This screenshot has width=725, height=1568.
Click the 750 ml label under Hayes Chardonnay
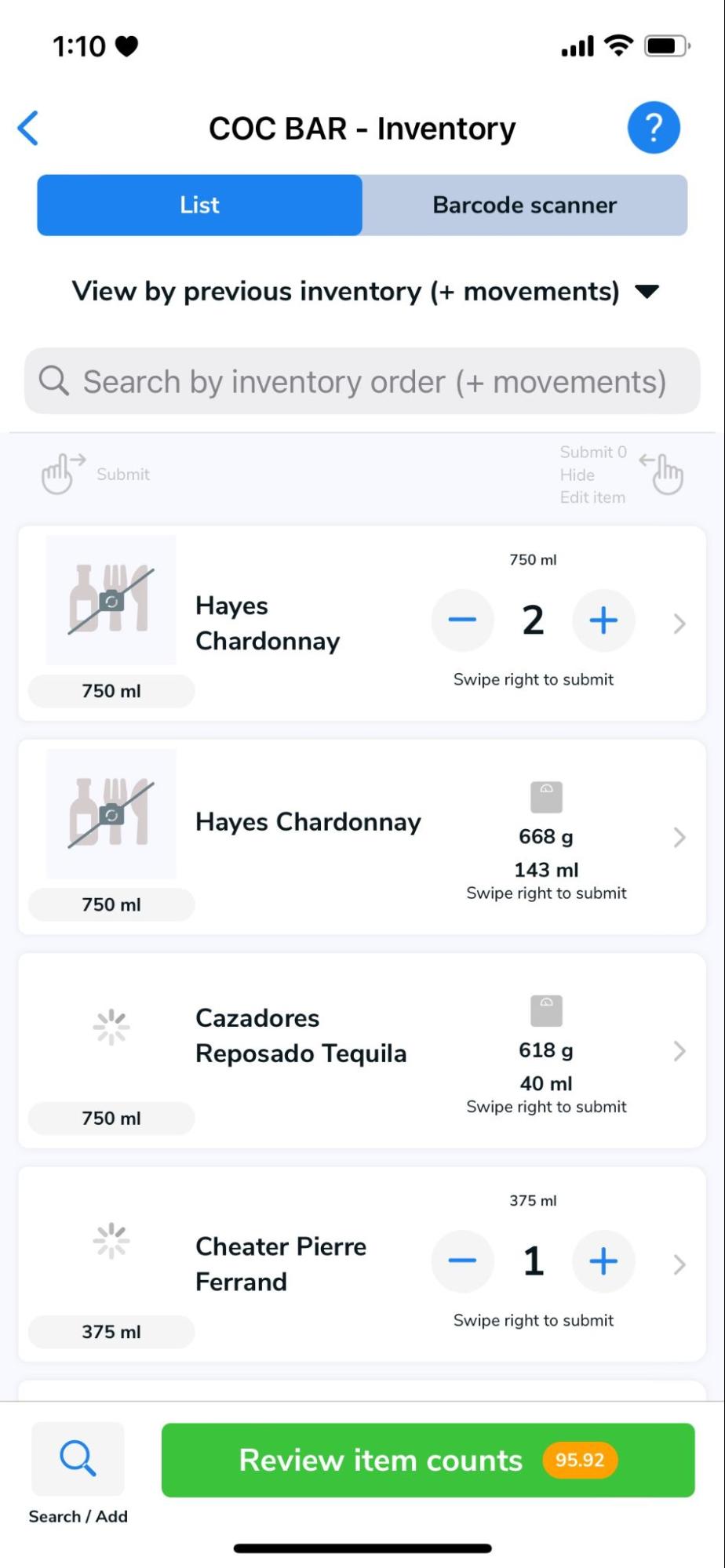click(110, 690)
